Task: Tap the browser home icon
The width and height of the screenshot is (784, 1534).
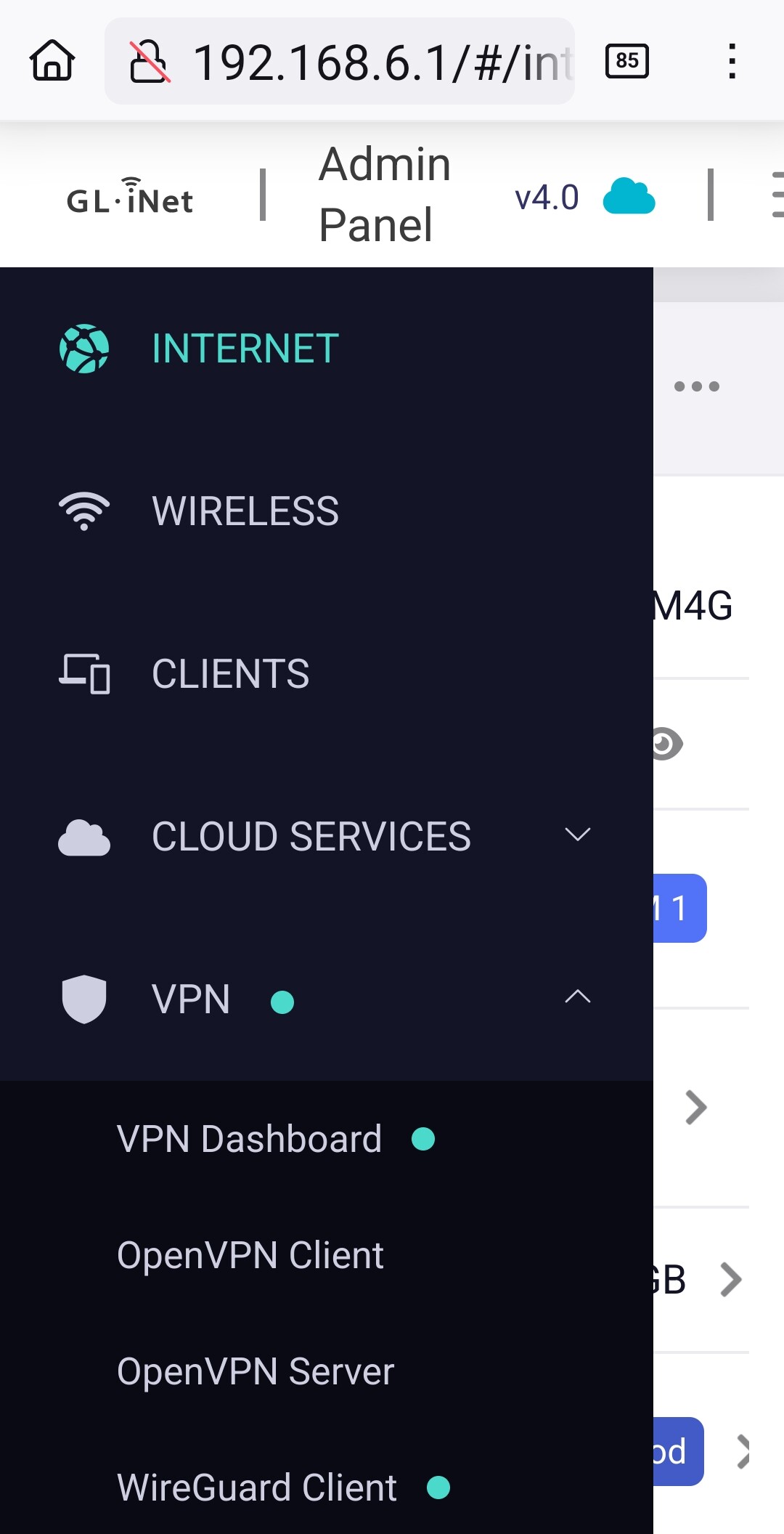Action: 52,61
